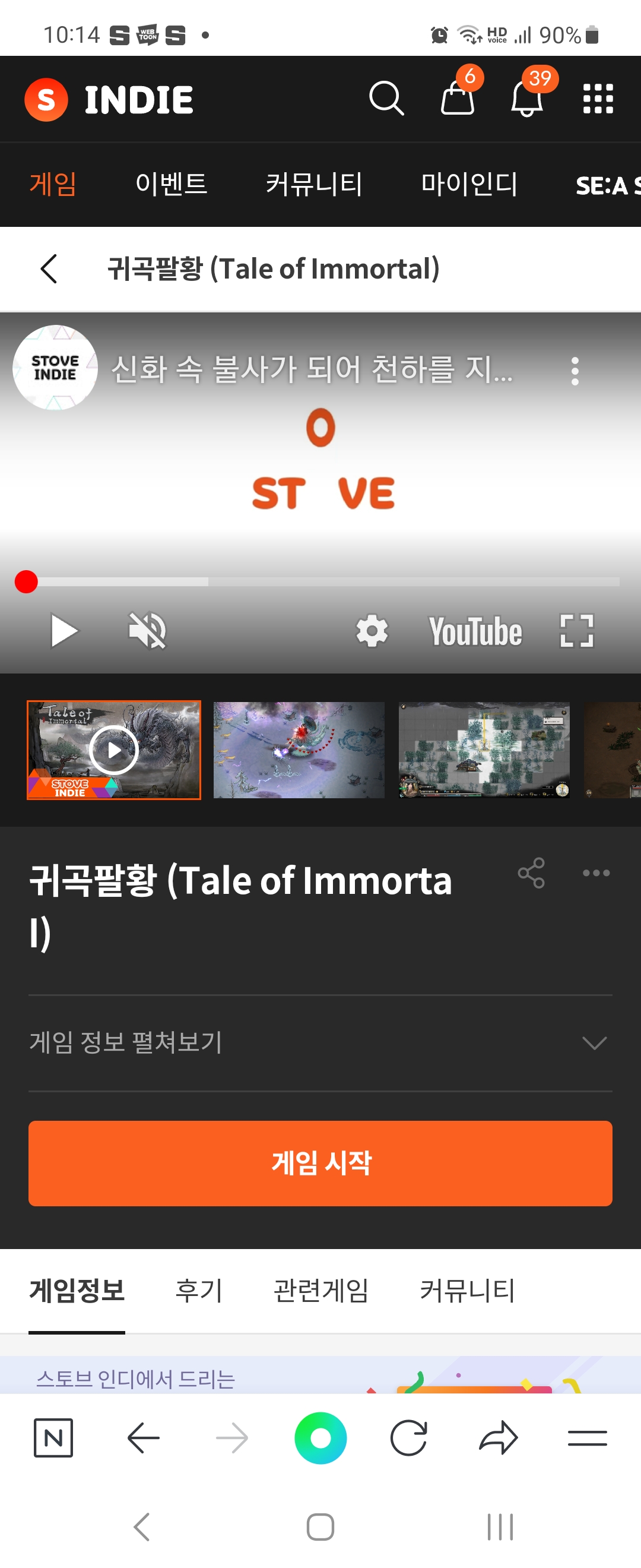The width and height of the screenshot is (641, 1568).
Task: Go back from 귀곡팔황 page
Action: [x=49, y=269]
